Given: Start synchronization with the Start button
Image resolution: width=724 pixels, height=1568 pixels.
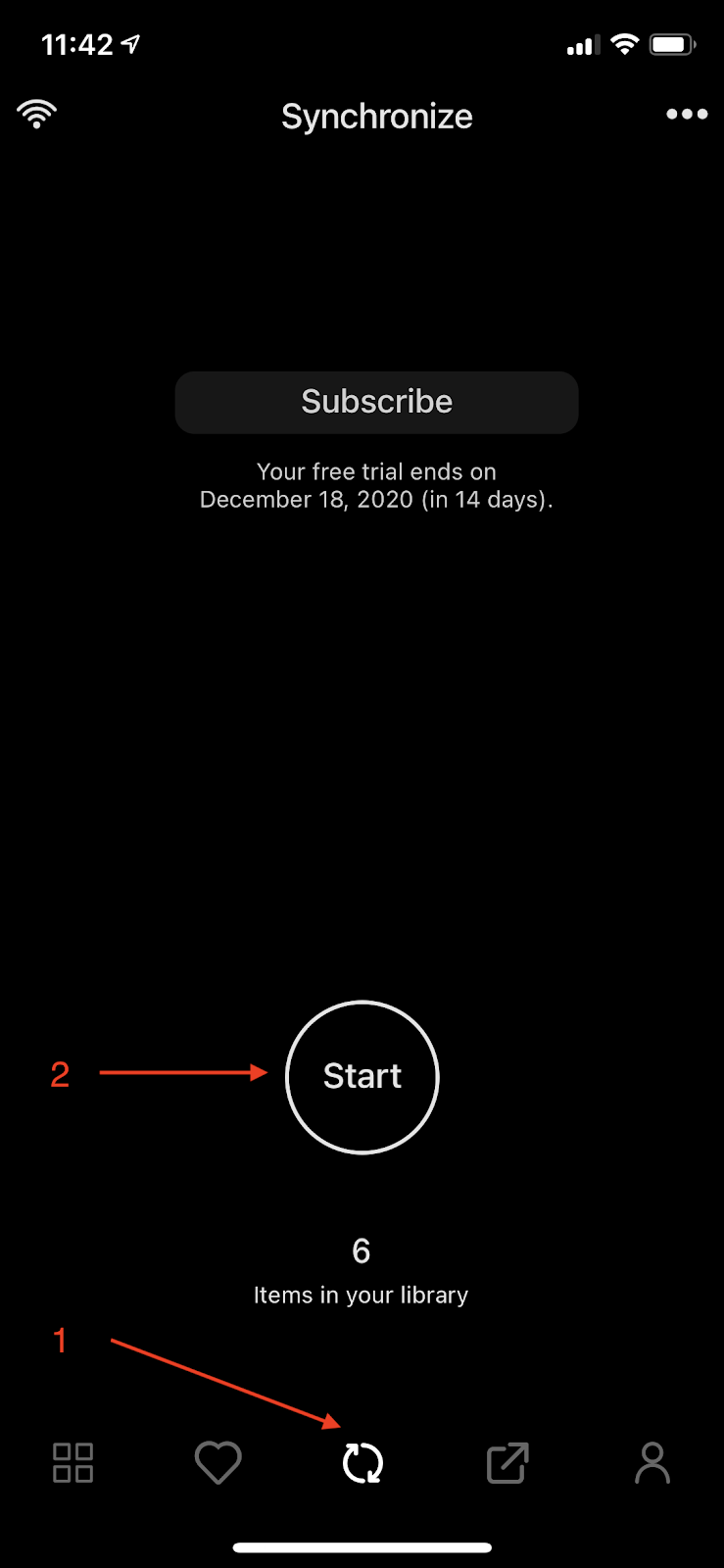Looking at the screenshot, I should [x=362, y=1077].
